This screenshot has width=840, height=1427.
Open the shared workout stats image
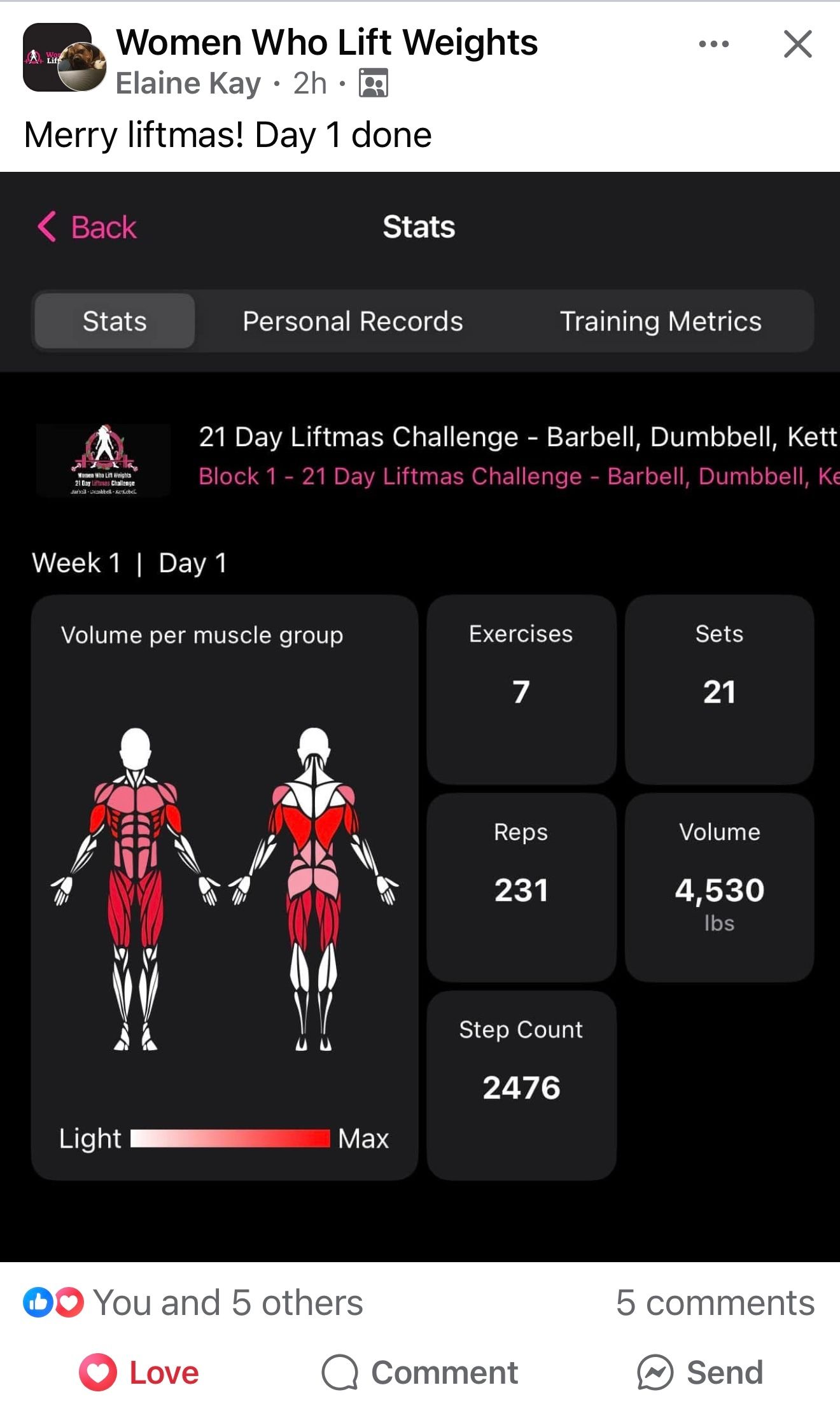[420, 716]
